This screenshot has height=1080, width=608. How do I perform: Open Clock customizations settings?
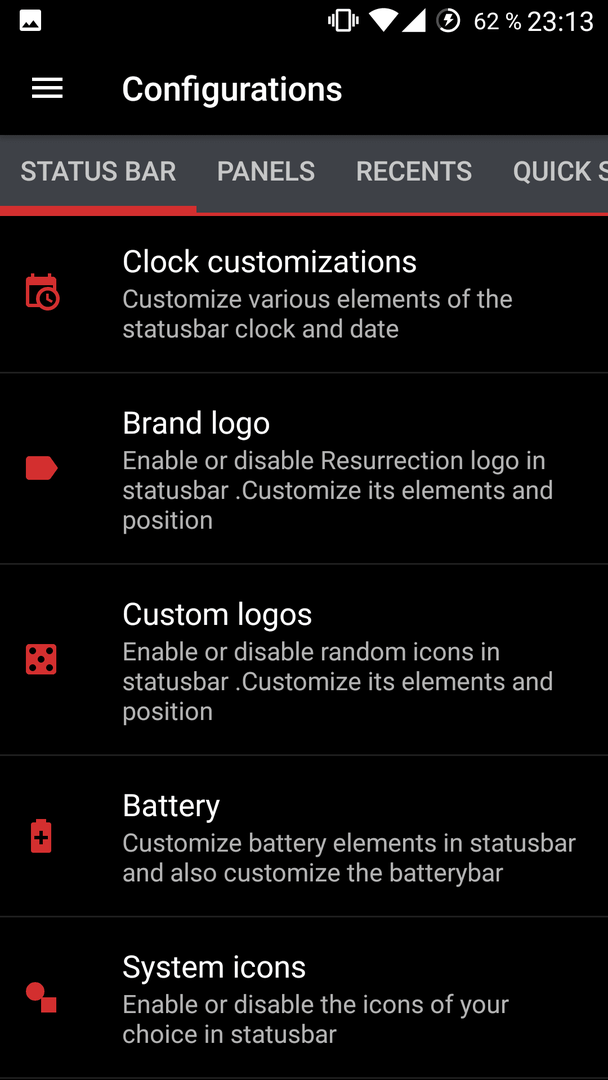point(304,293)
